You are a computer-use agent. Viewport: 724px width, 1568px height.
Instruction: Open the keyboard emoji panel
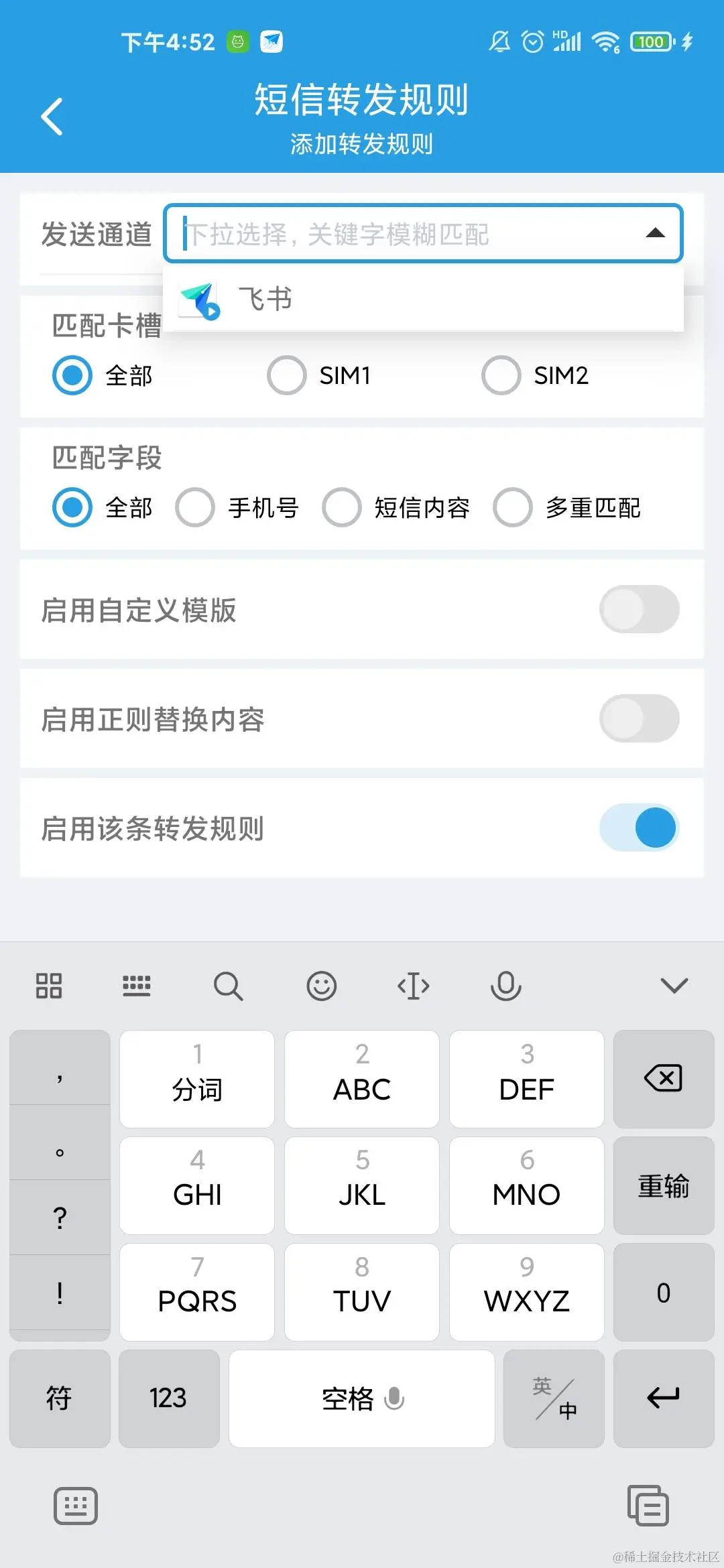coord(321,986)
